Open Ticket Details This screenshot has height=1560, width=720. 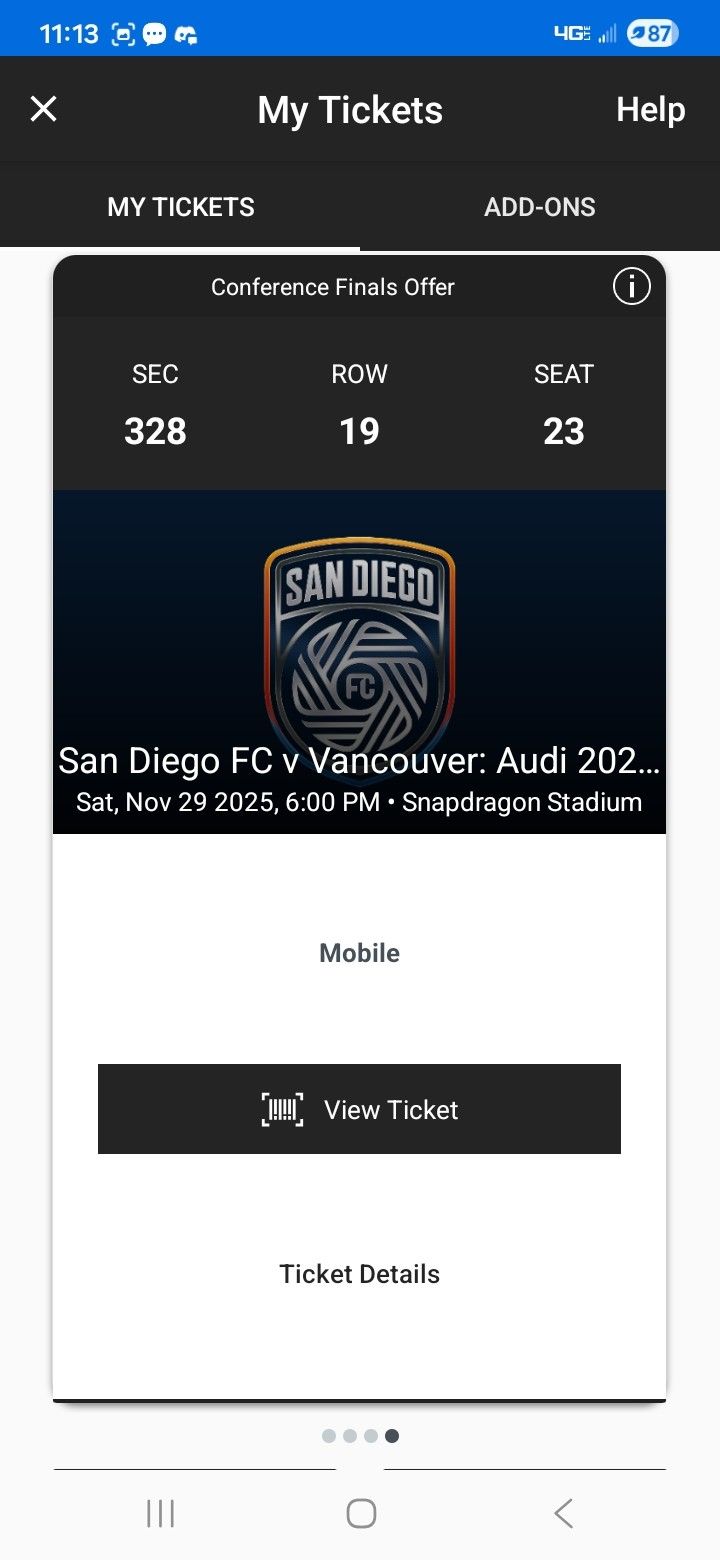click(x=359, y=1273)
